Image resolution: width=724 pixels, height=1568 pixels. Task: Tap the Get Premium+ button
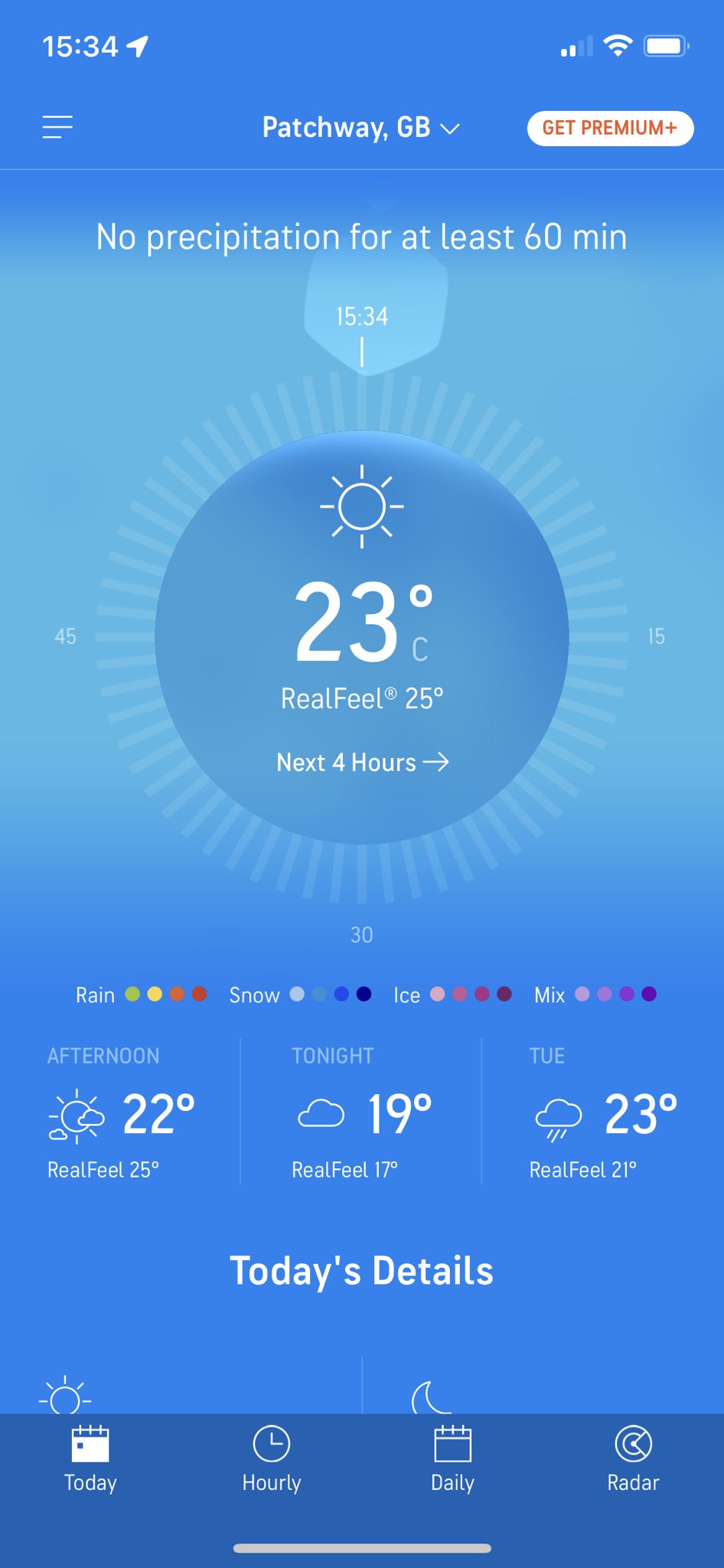click(610, 128)
